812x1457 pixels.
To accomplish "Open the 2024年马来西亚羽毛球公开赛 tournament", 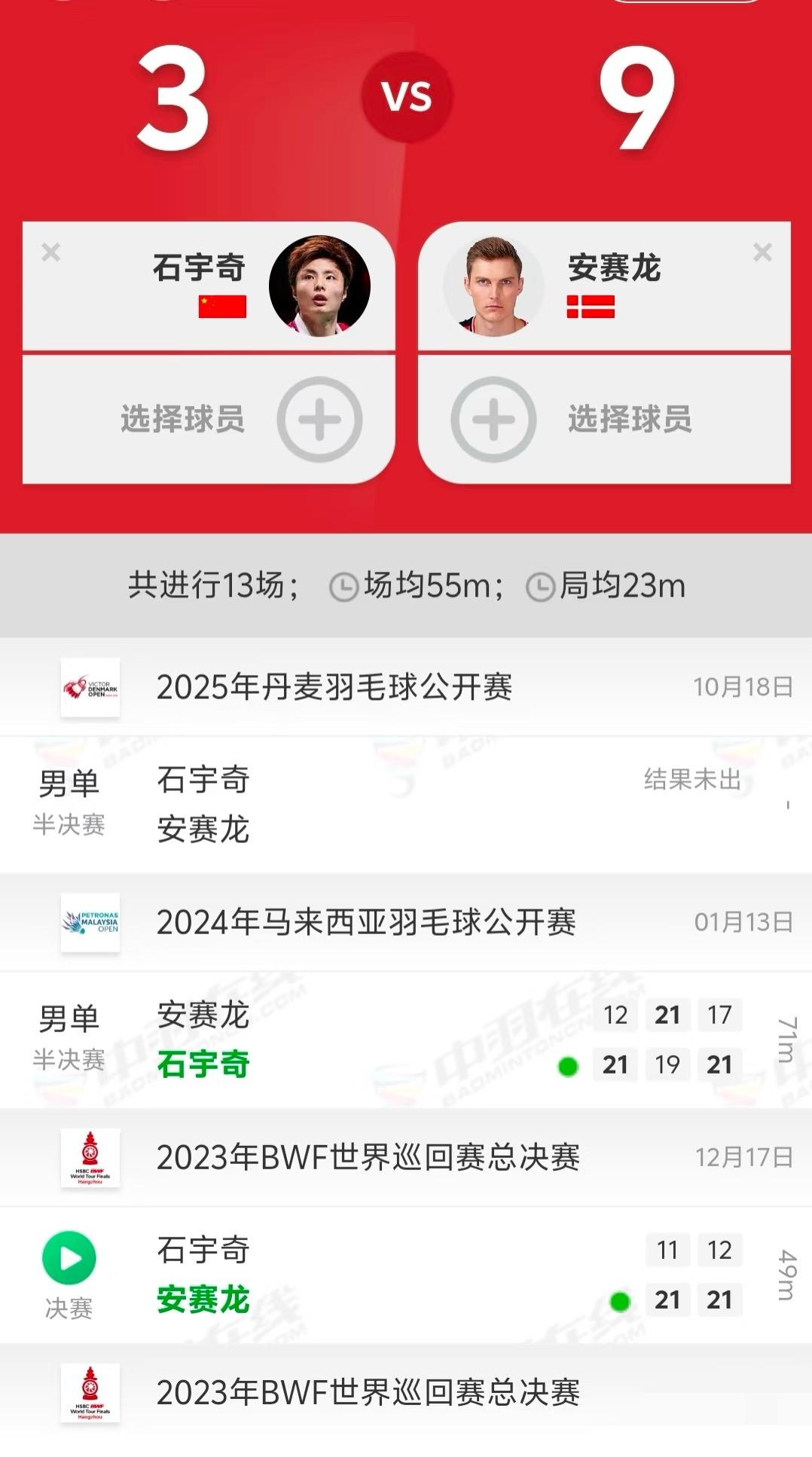I will pyautogui.click(x=366, y=922).
